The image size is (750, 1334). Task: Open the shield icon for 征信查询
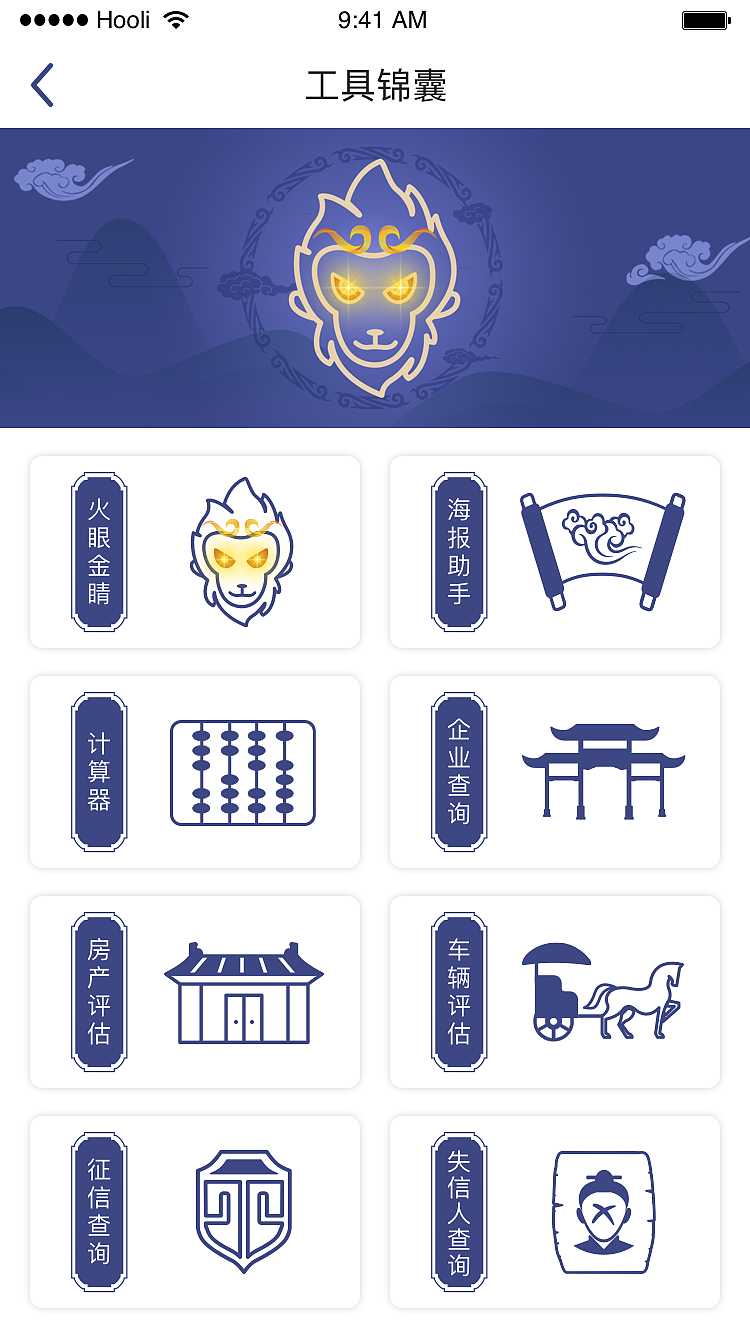[x=245, y=1210]
